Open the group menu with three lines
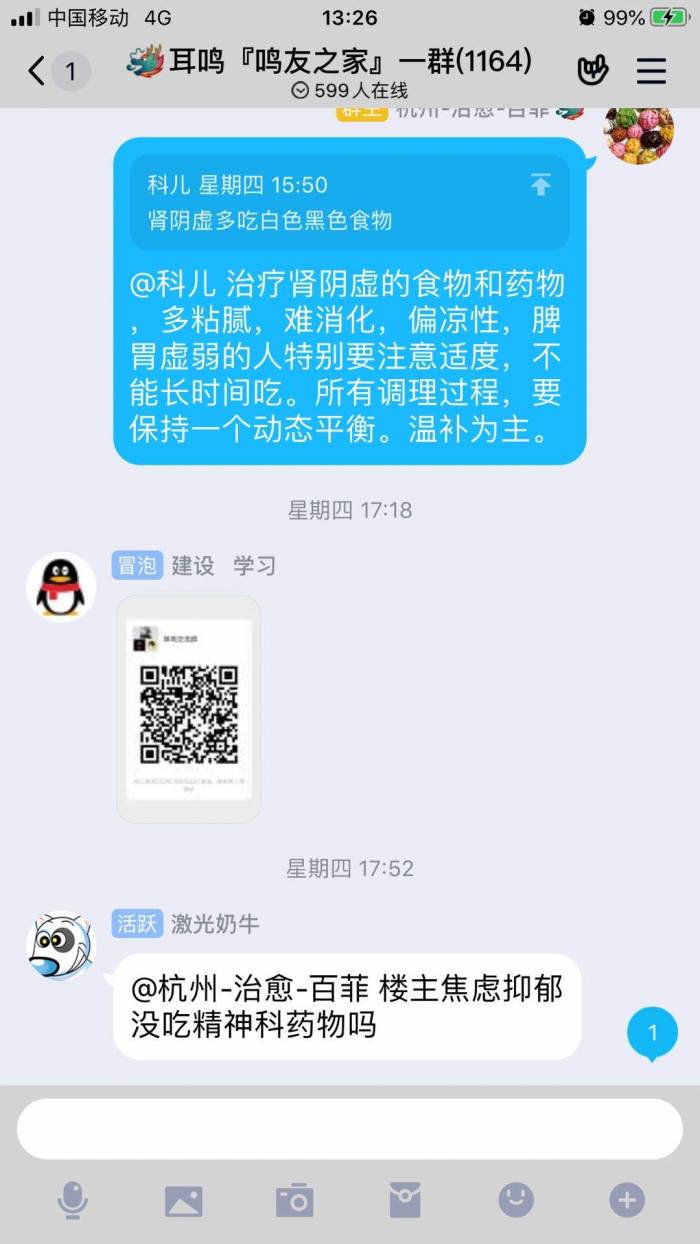Viewport: 700px width, 1244px height. click(x=651, y=71)
